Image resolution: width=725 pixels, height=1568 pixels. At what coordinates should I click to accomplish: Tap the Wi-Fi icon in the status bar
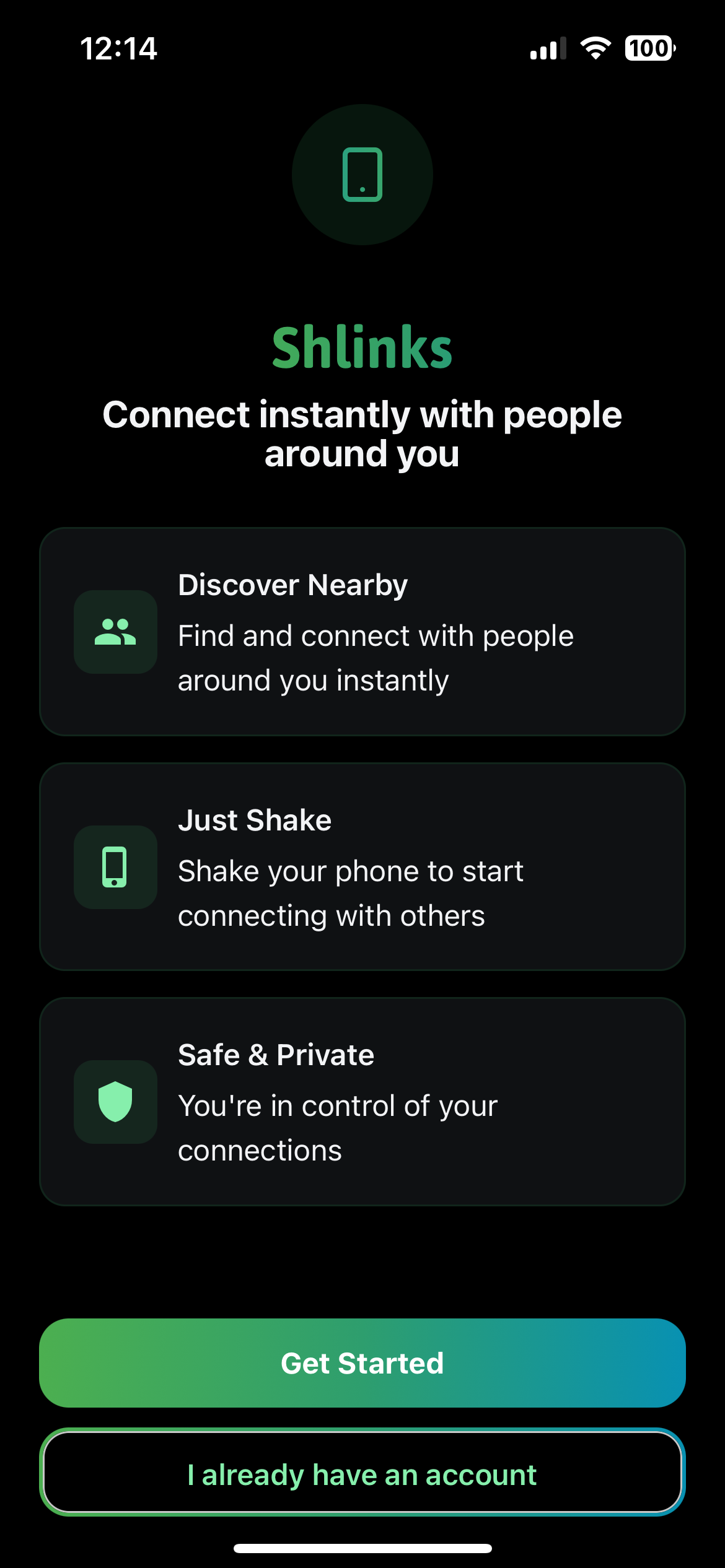pos(594,48)
